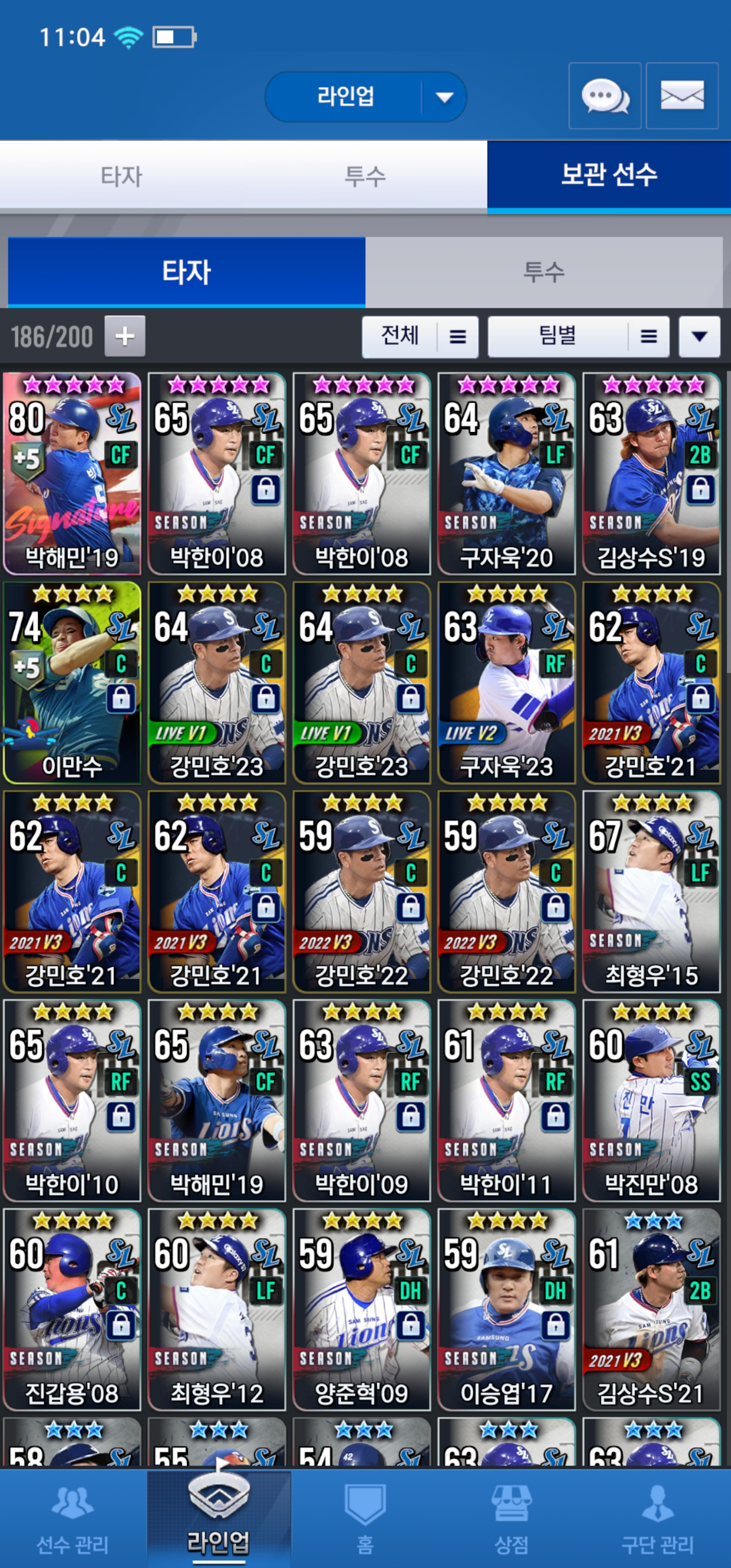Select the 투수 sub-tab under 보관 선수

tap(544, 272)
